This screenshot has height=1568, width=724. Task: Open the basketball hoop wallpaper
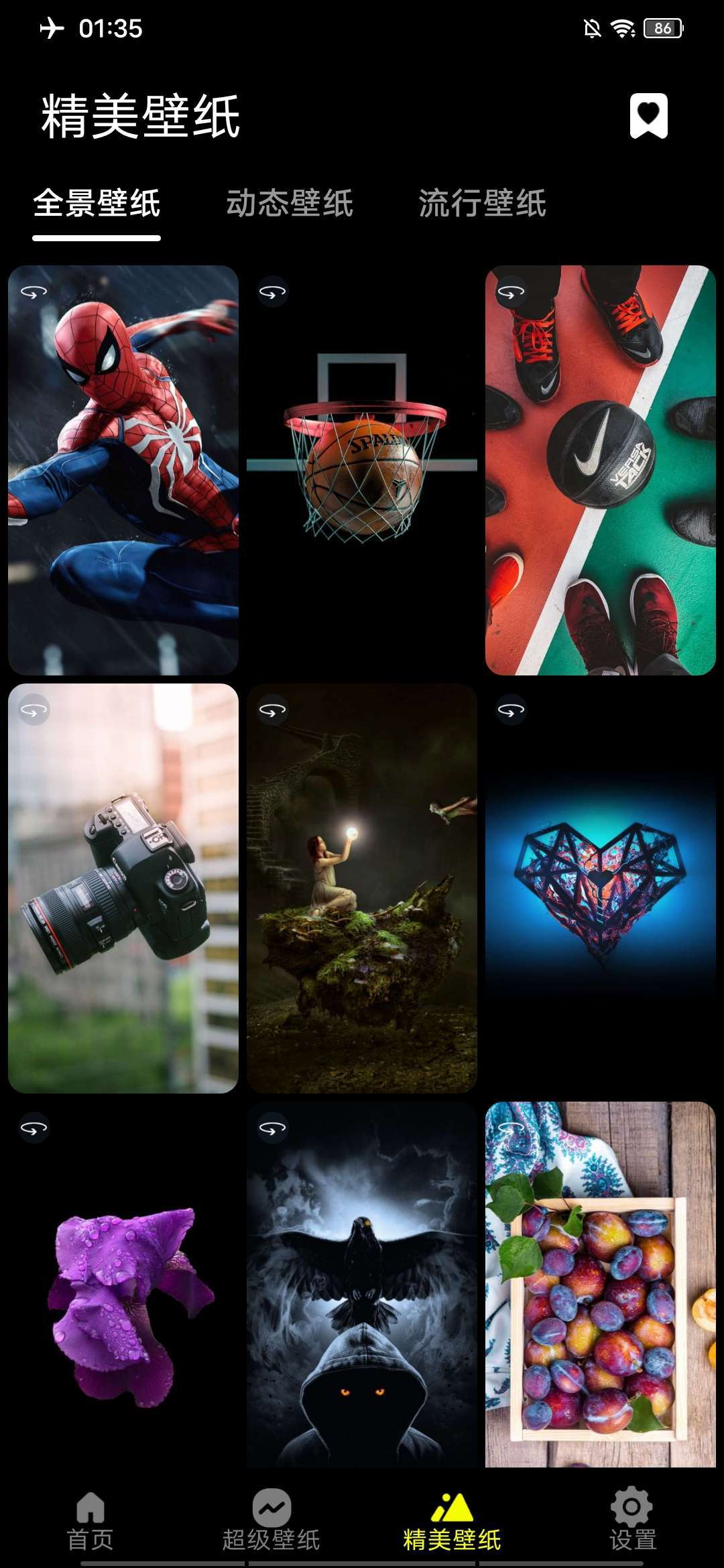point(362,470)
